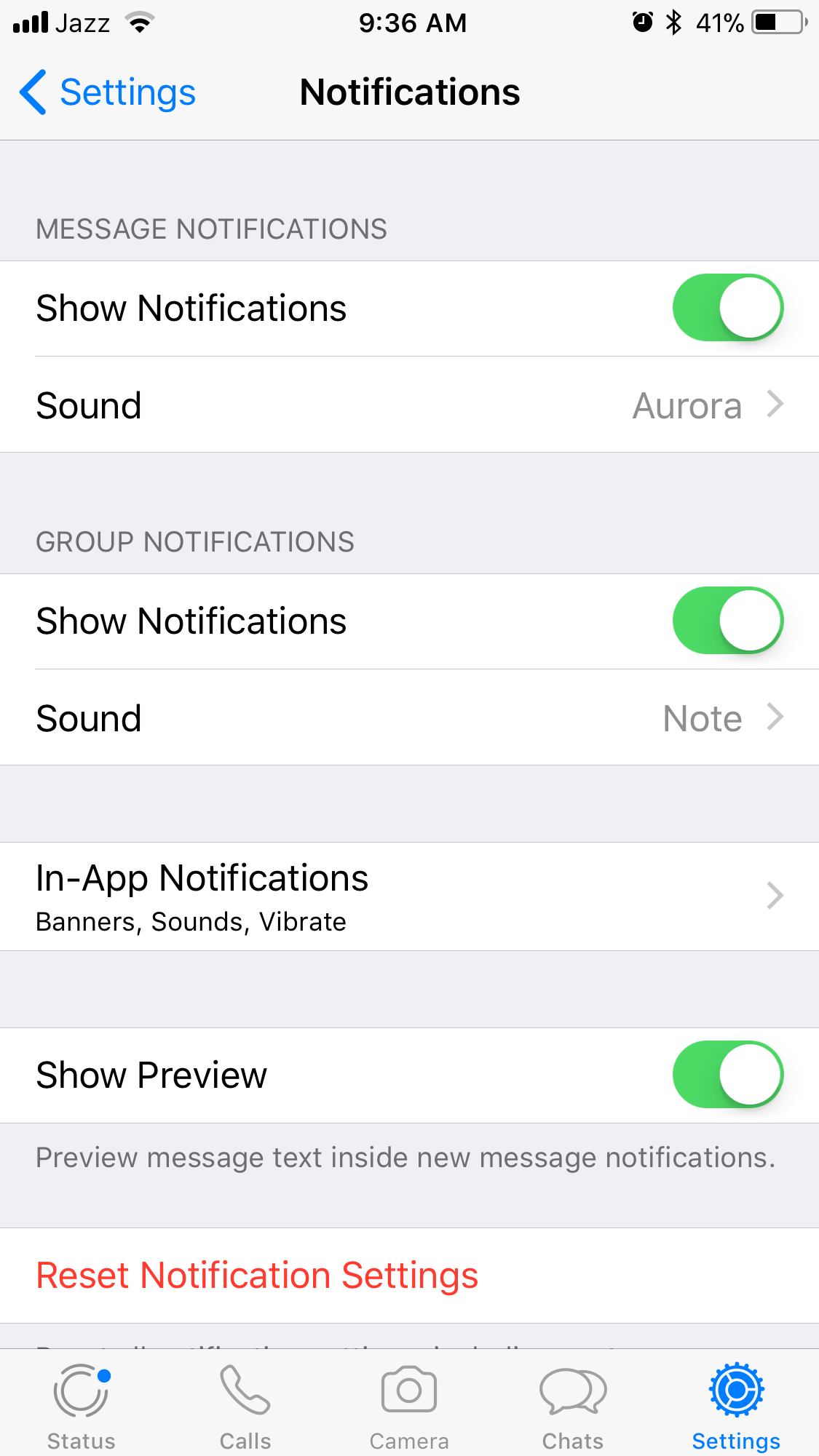Select the Settings tab in the bottom bar

(736, 1407)
